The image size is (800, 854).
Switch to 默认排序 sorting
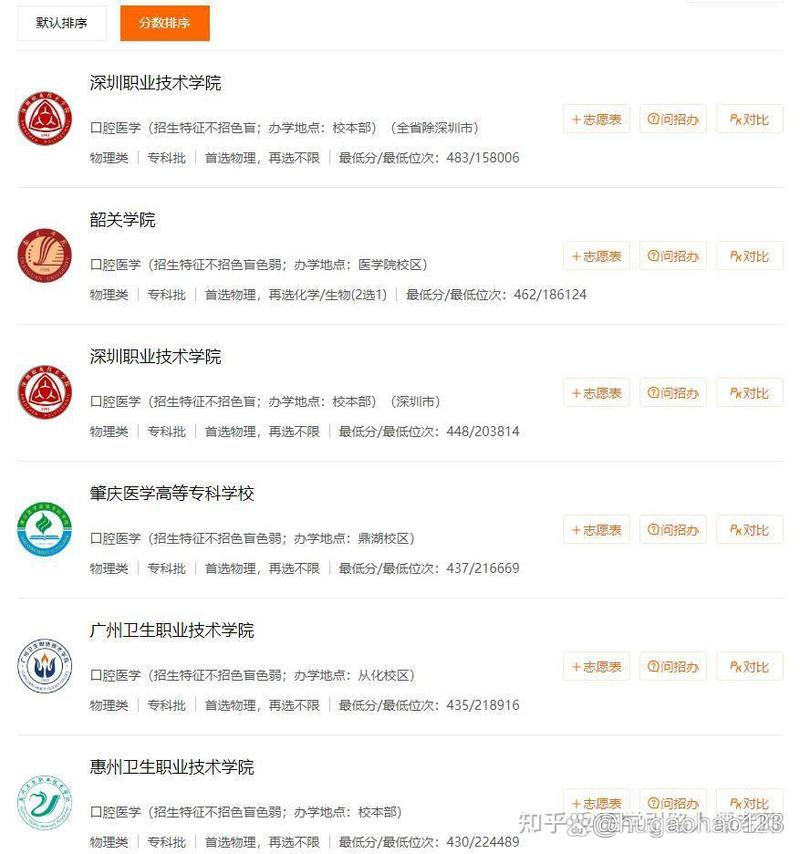point(62,23)
